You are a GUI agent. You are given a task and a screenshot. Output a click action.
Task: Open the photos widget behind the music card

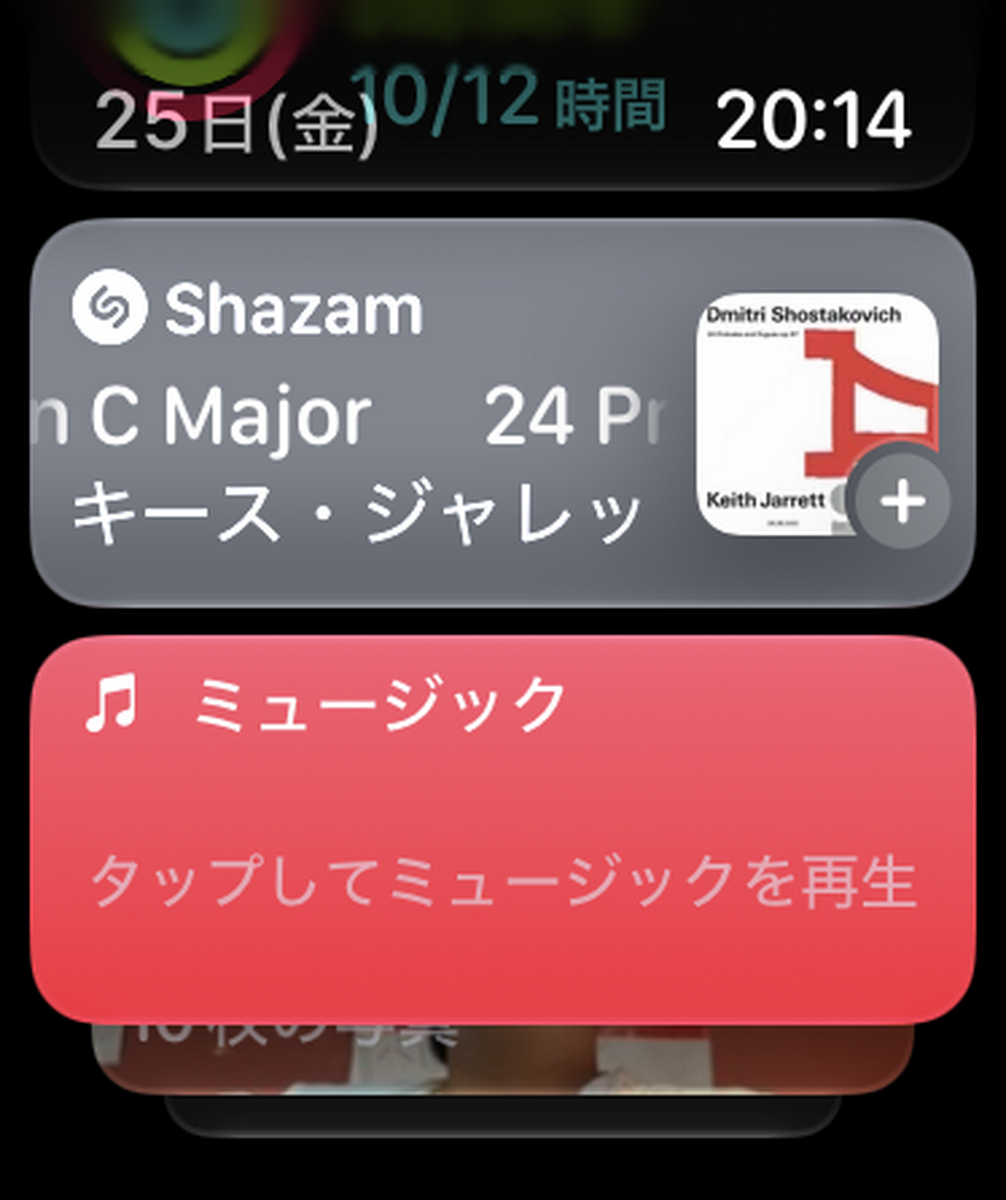tap(503, 1058)
